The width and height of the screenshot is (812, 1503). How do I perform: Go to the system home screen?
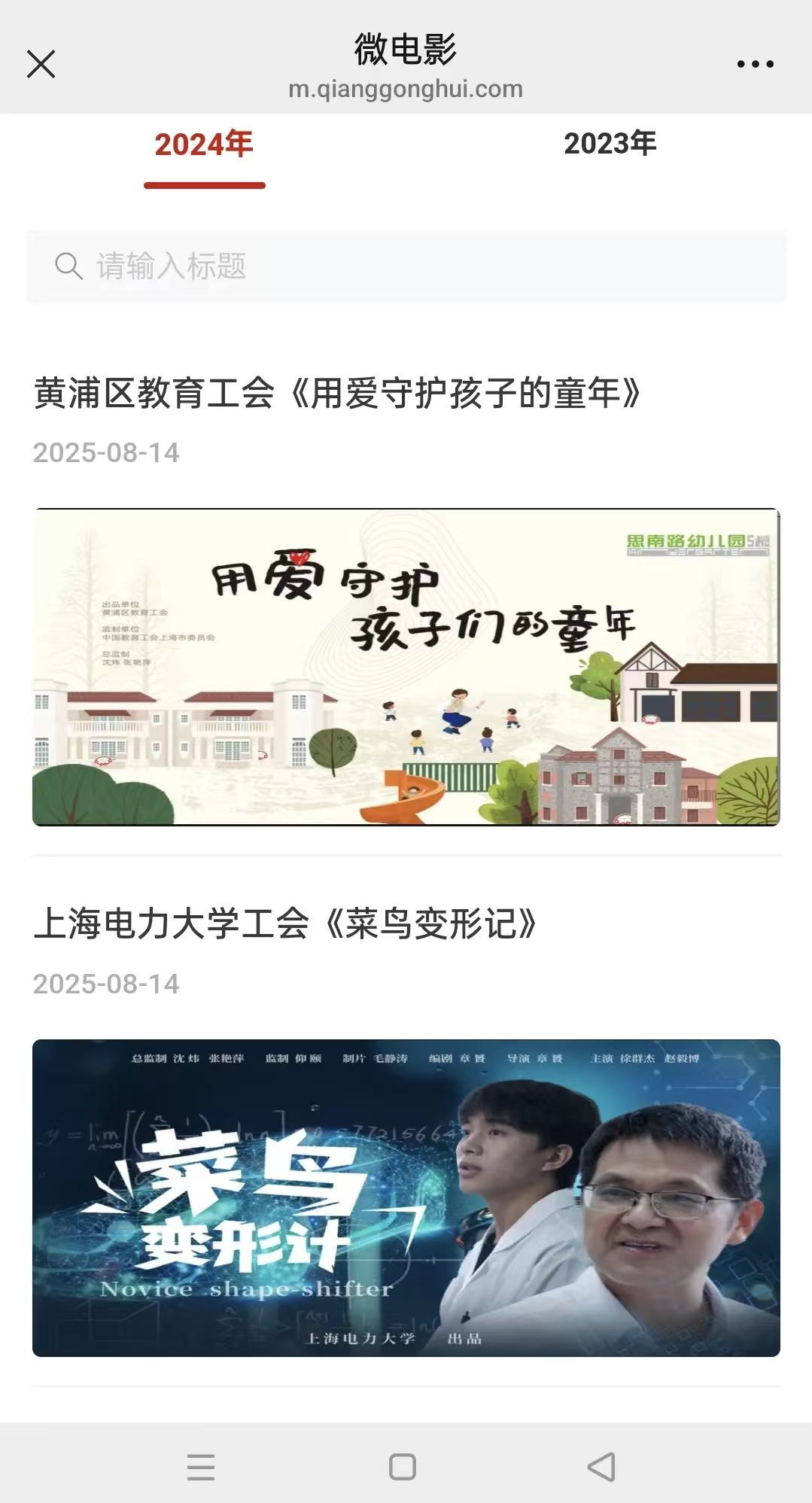pos(403,1467)
